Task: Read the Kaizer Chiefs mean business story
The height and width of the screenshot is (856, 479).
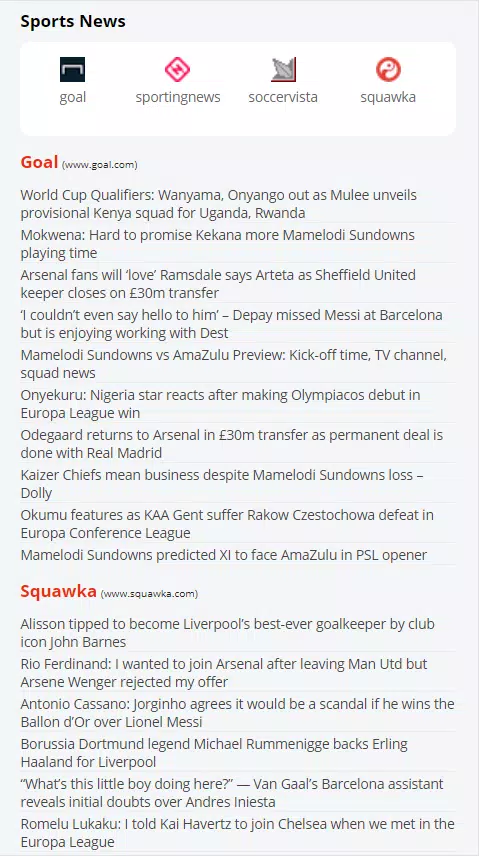Action: tap(222, 484)
